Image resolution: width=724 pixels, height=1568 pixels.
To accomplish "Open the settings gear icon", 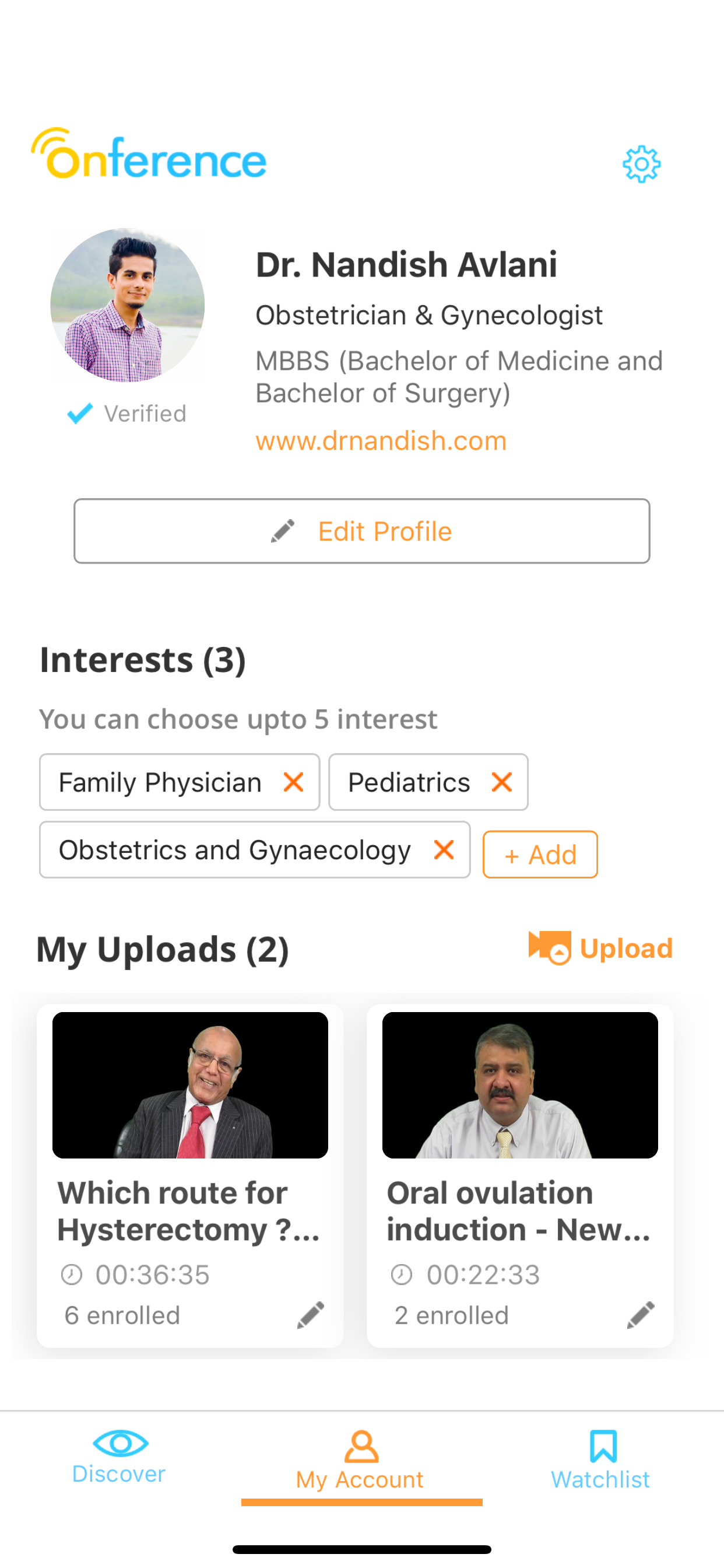I will (641, 164).
